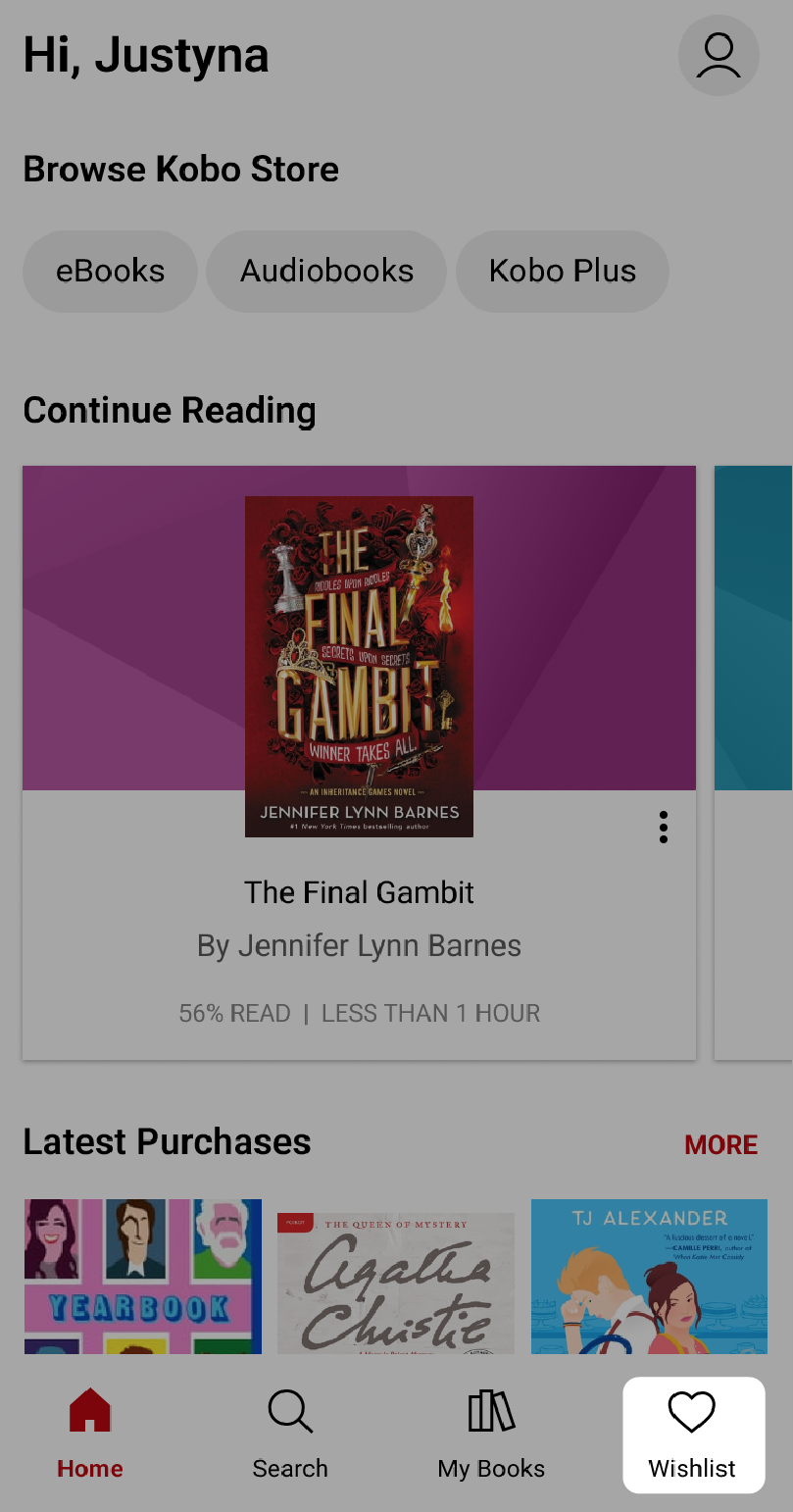This screenshot has height=1512, width=793.
Task: Switch to the Search tab
Action: click(x=290, y=1436)
